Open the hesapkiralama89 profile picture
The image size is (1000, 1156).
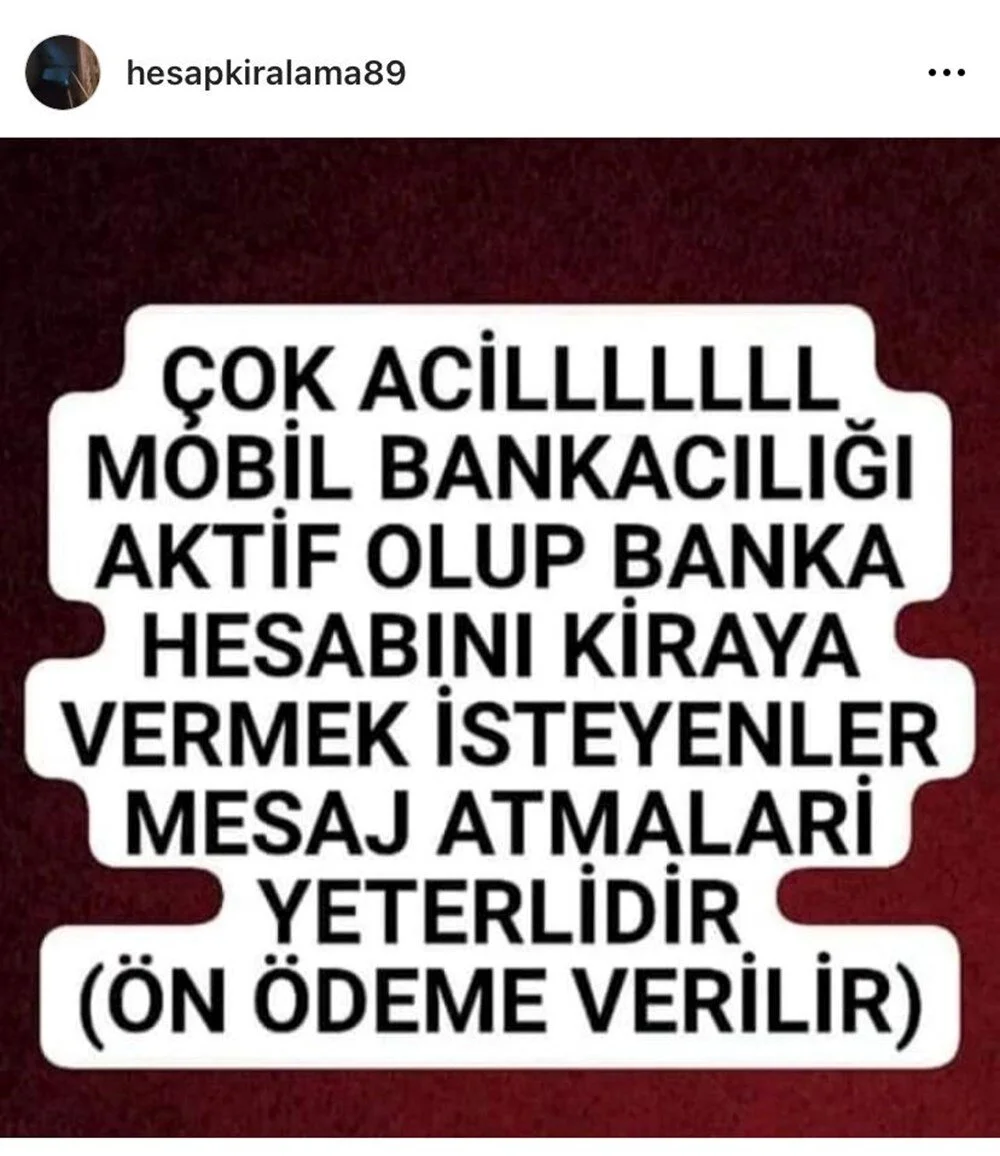(62, 72)
